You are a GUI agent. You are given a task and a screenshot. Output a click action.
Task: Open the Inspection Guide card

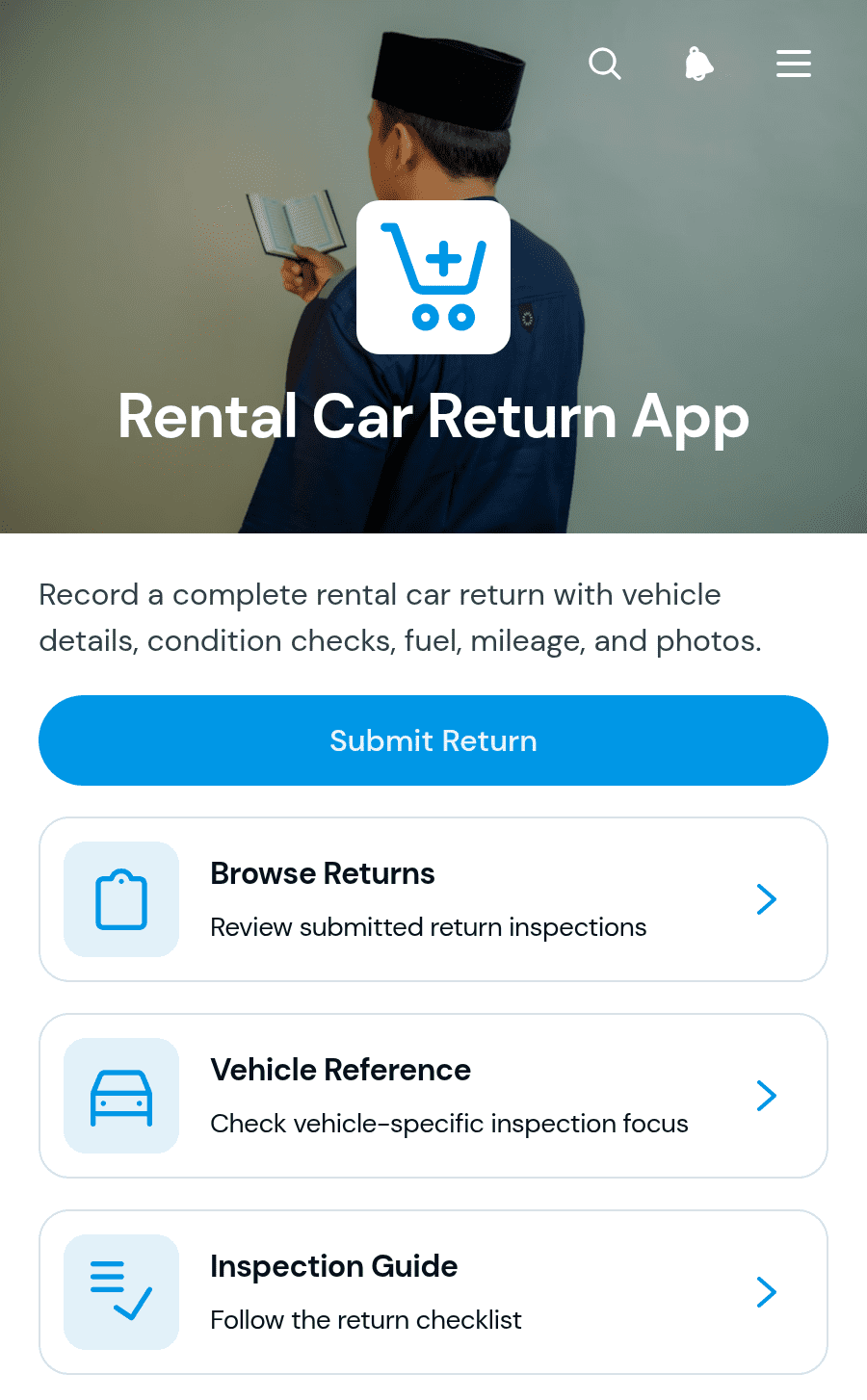[x=433, y=1292]
